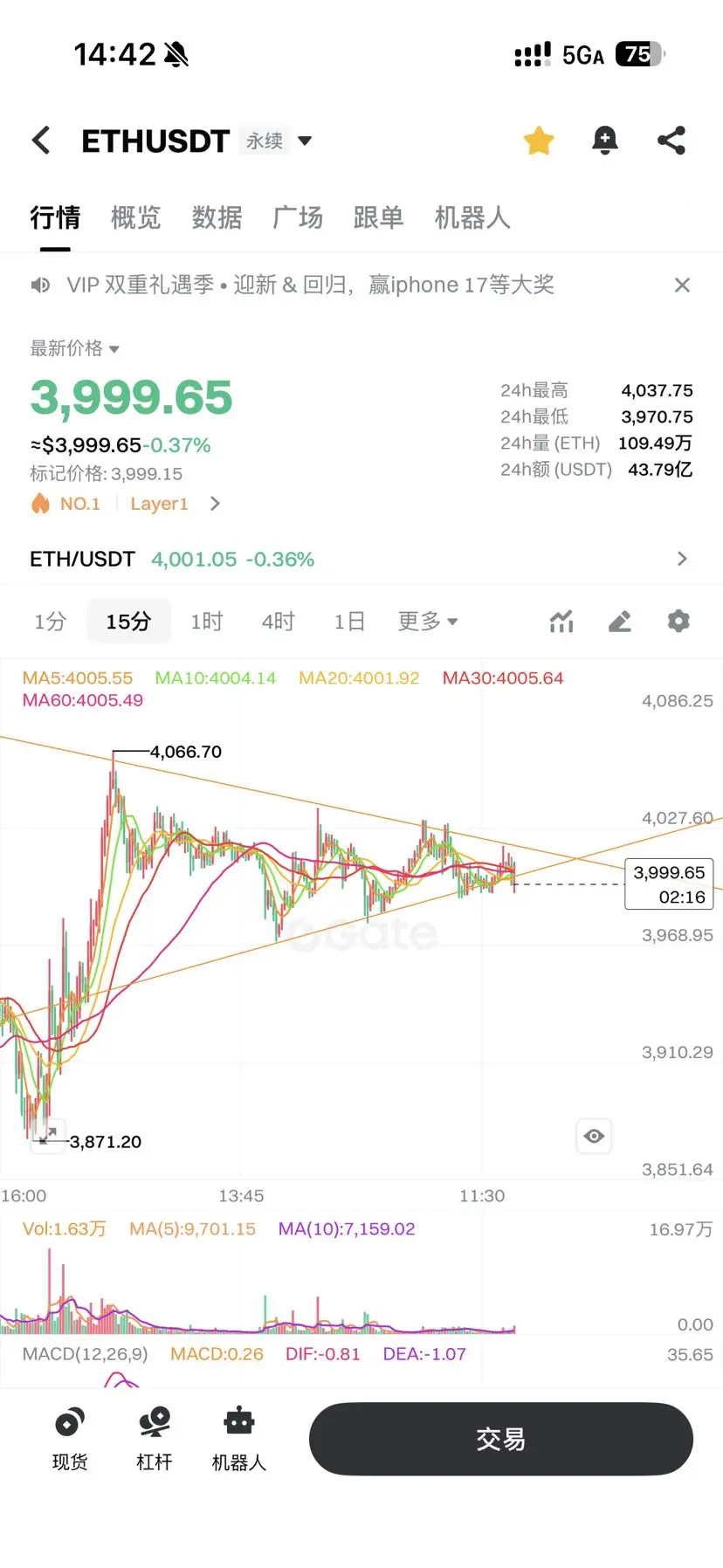Open price alerts with the bell icon
The width and height of the screenshot is (723, 1568).
point(604,140)
